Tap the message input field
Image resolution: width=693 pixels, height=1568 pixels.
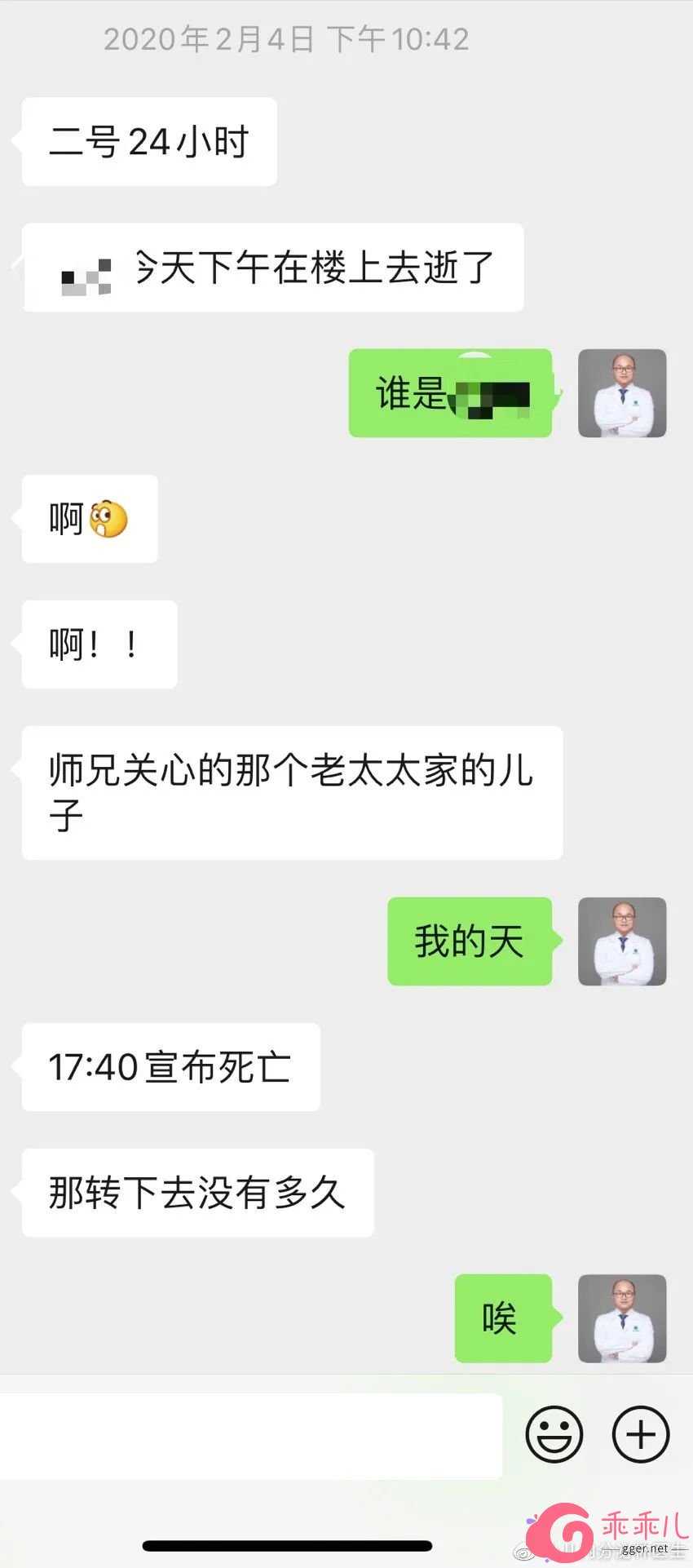249,1436
